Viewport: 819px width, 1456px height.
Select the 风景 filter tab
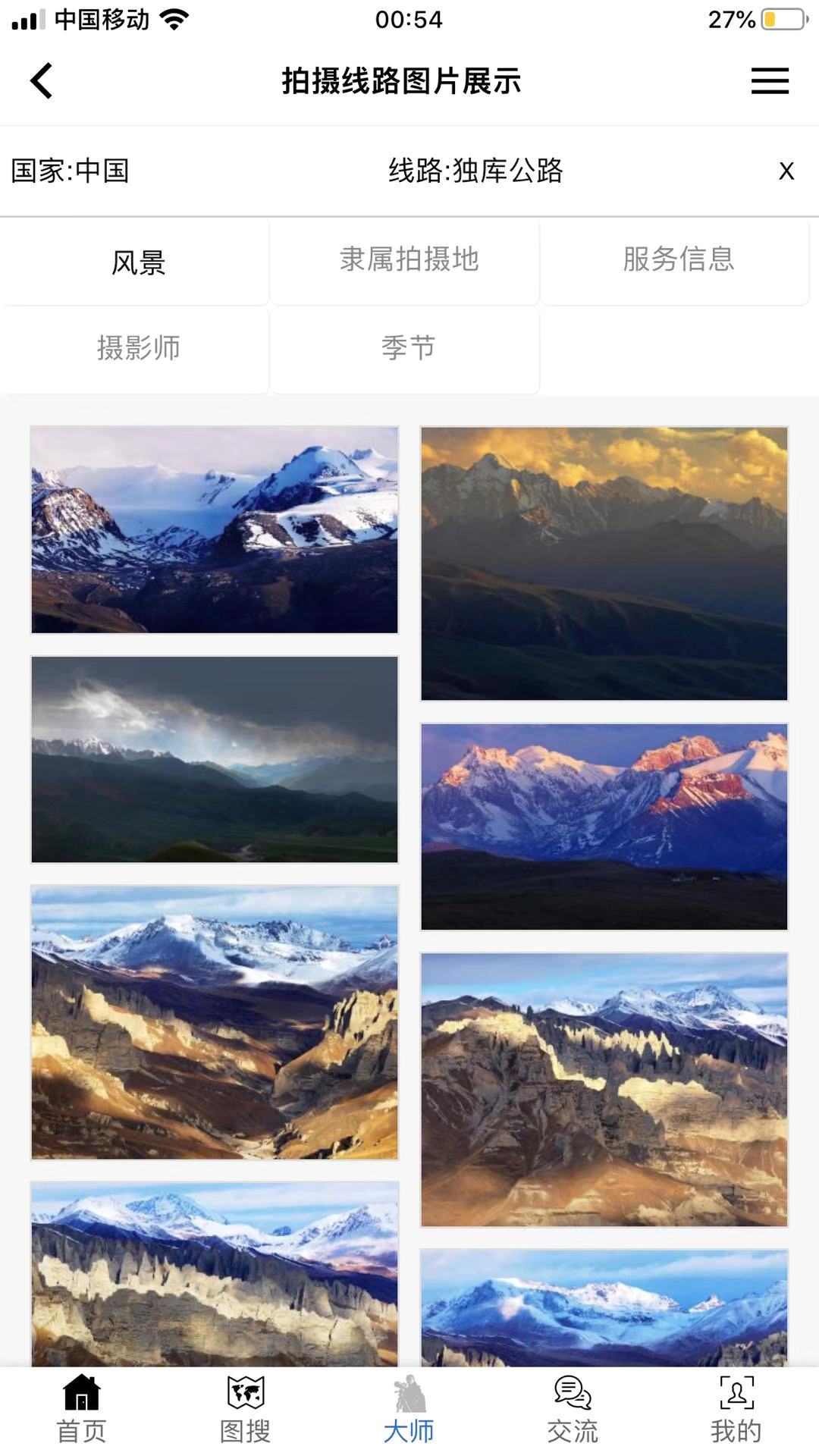[138, 262]
